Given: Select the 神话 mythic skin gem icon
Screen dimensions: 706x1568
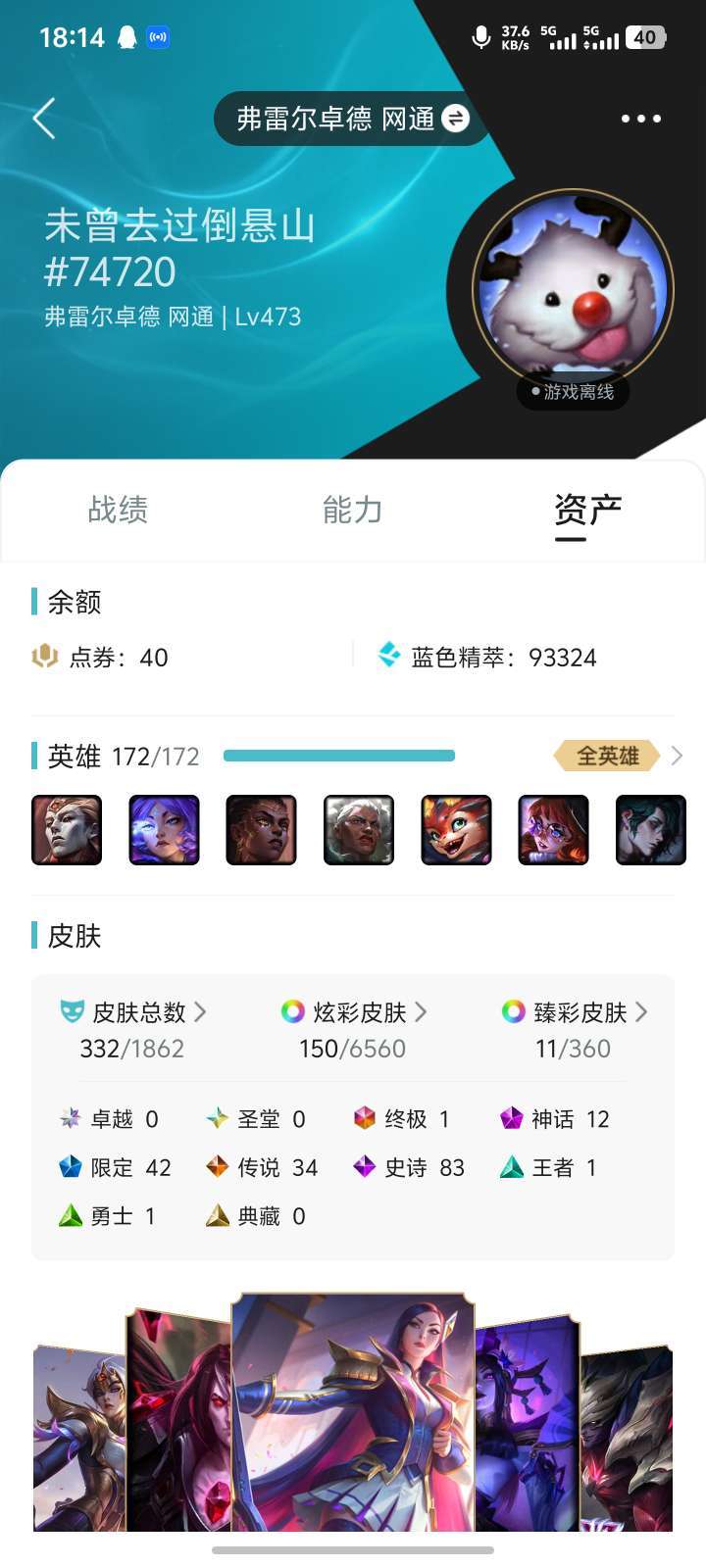Looking at the screenshot, I should point(511,1118).
